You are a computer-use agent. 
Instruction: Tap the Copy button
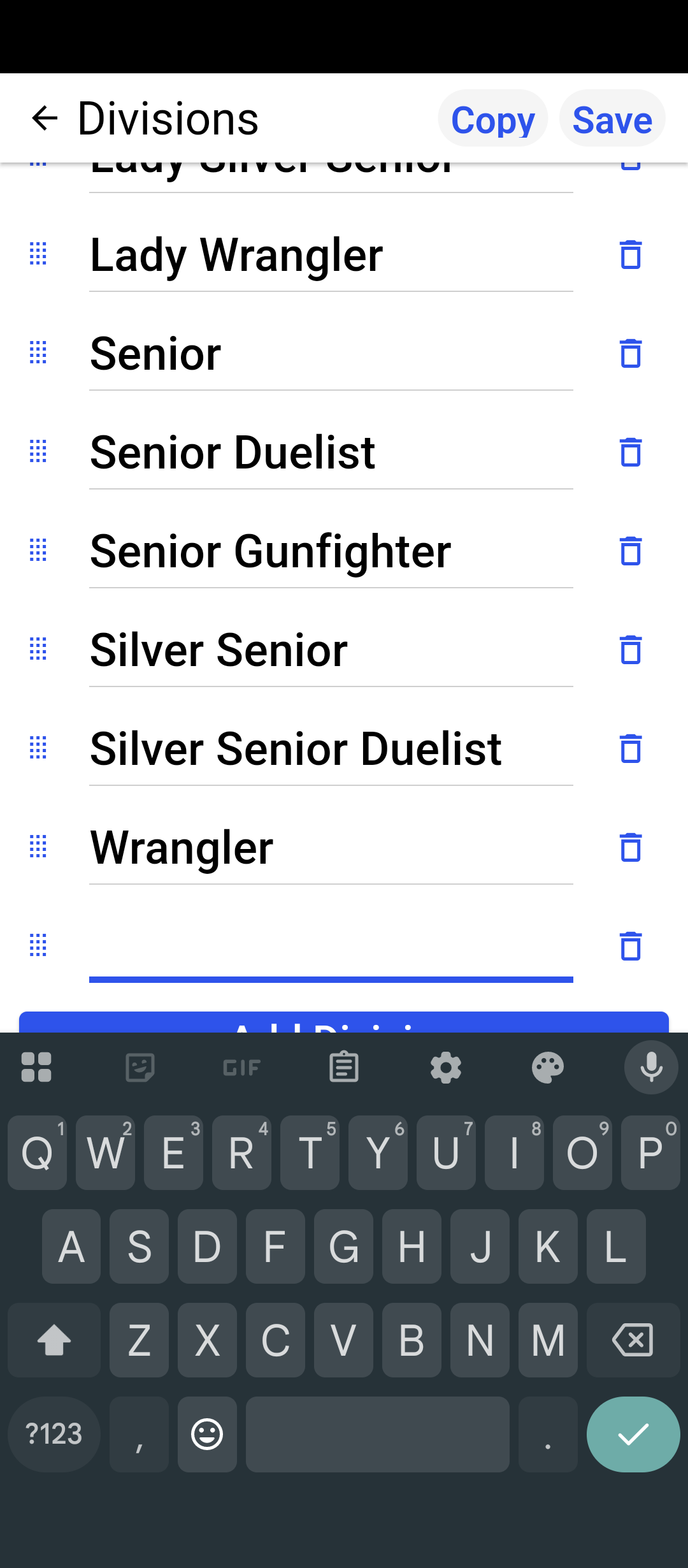tap(492, 119)
